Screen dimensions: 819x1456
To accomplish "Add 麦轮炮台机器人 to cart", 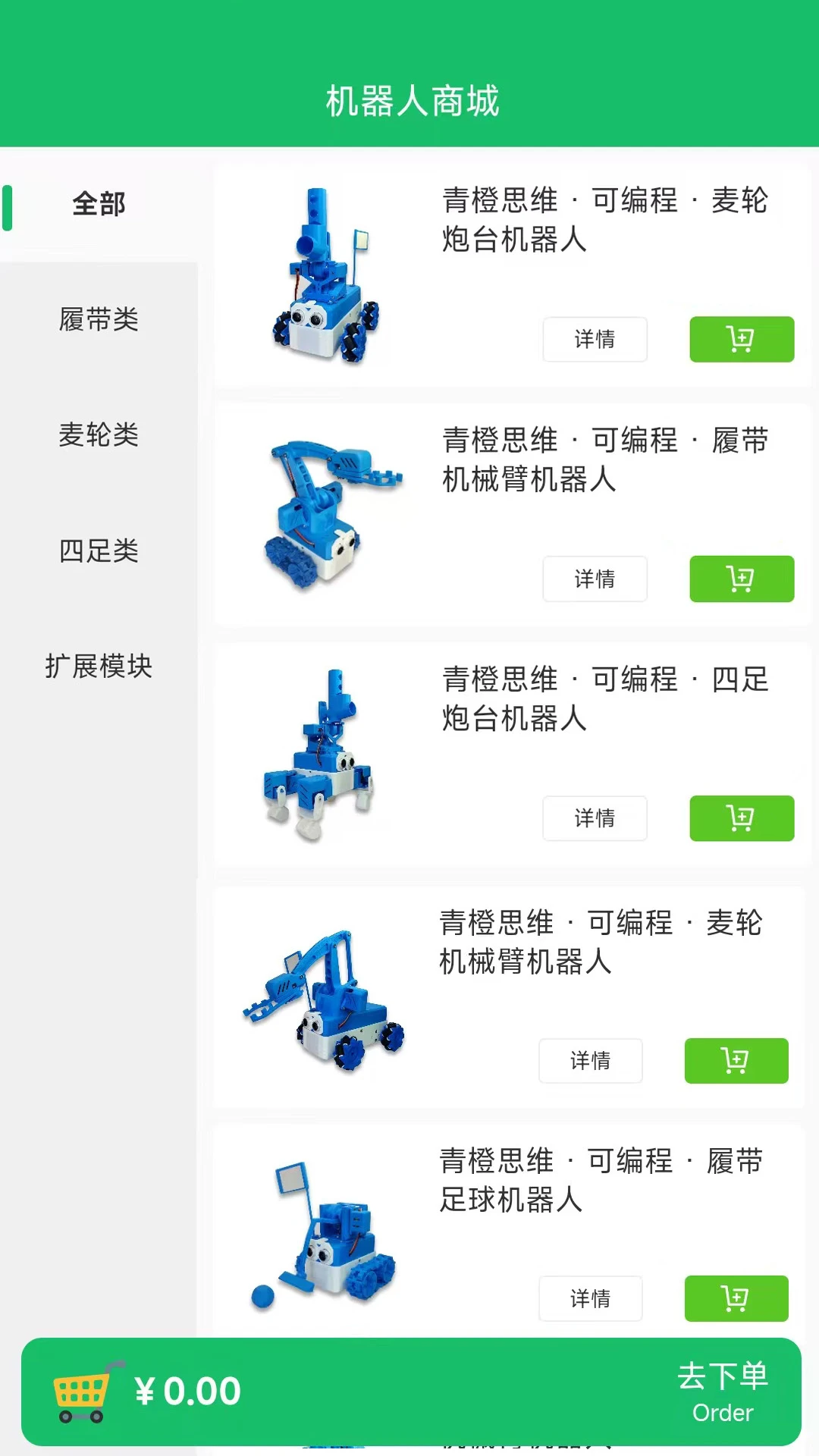I will click(x=742, y=339).
